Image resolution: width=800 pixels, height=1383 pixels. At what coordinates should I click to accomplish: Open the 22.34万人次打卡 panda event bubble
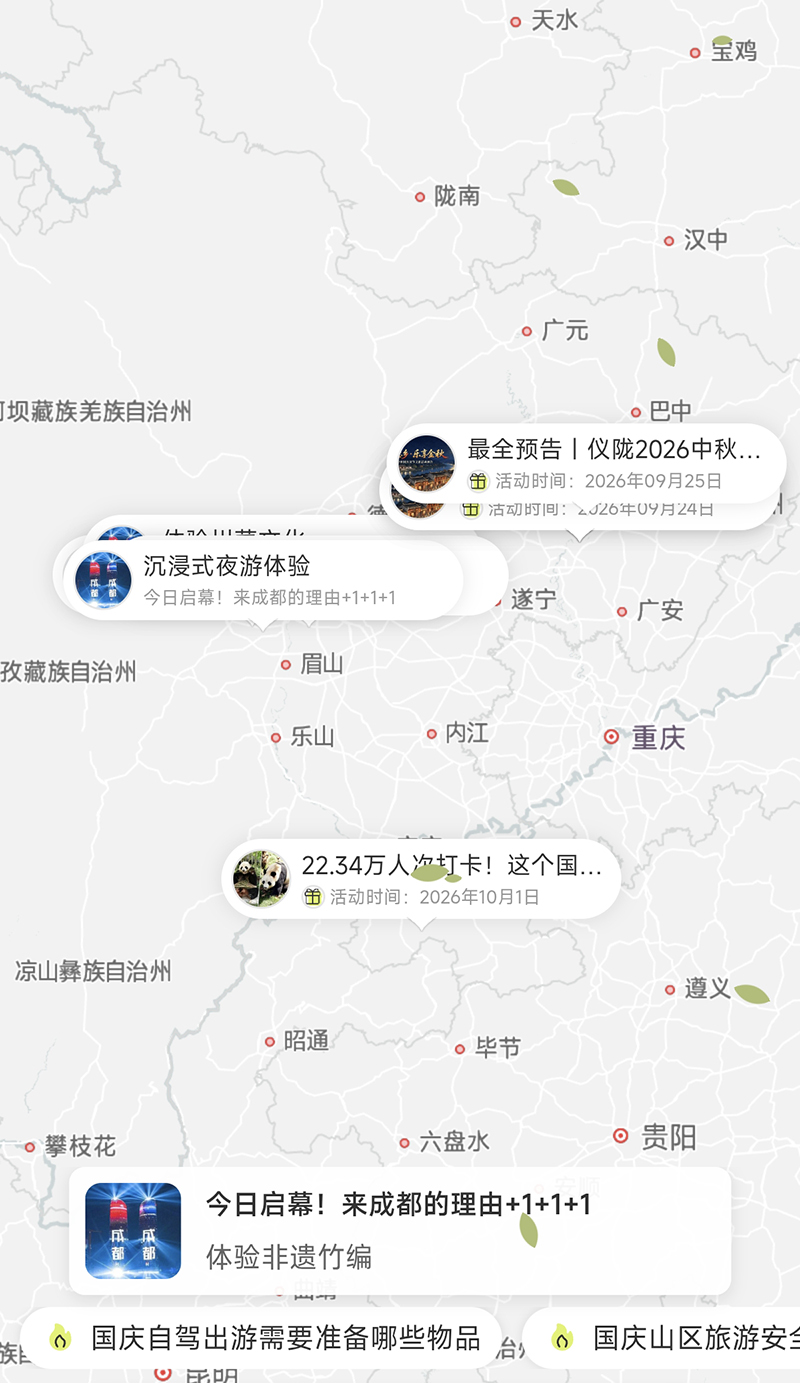click(x=421, y=879)
